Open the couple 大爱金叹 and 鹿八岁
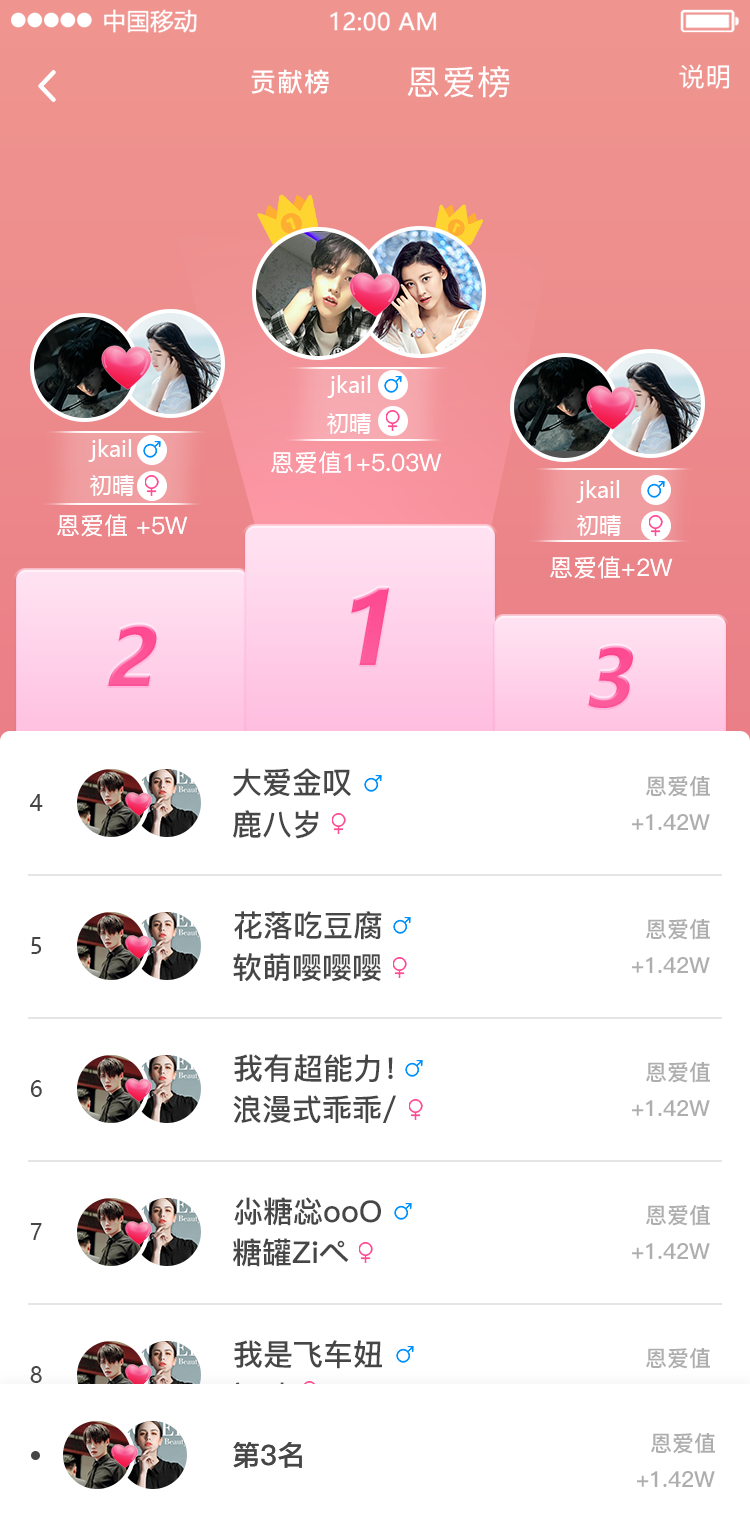Viewport: 750px width, 1534px height. pyautogui.click(x=375, y=803)
